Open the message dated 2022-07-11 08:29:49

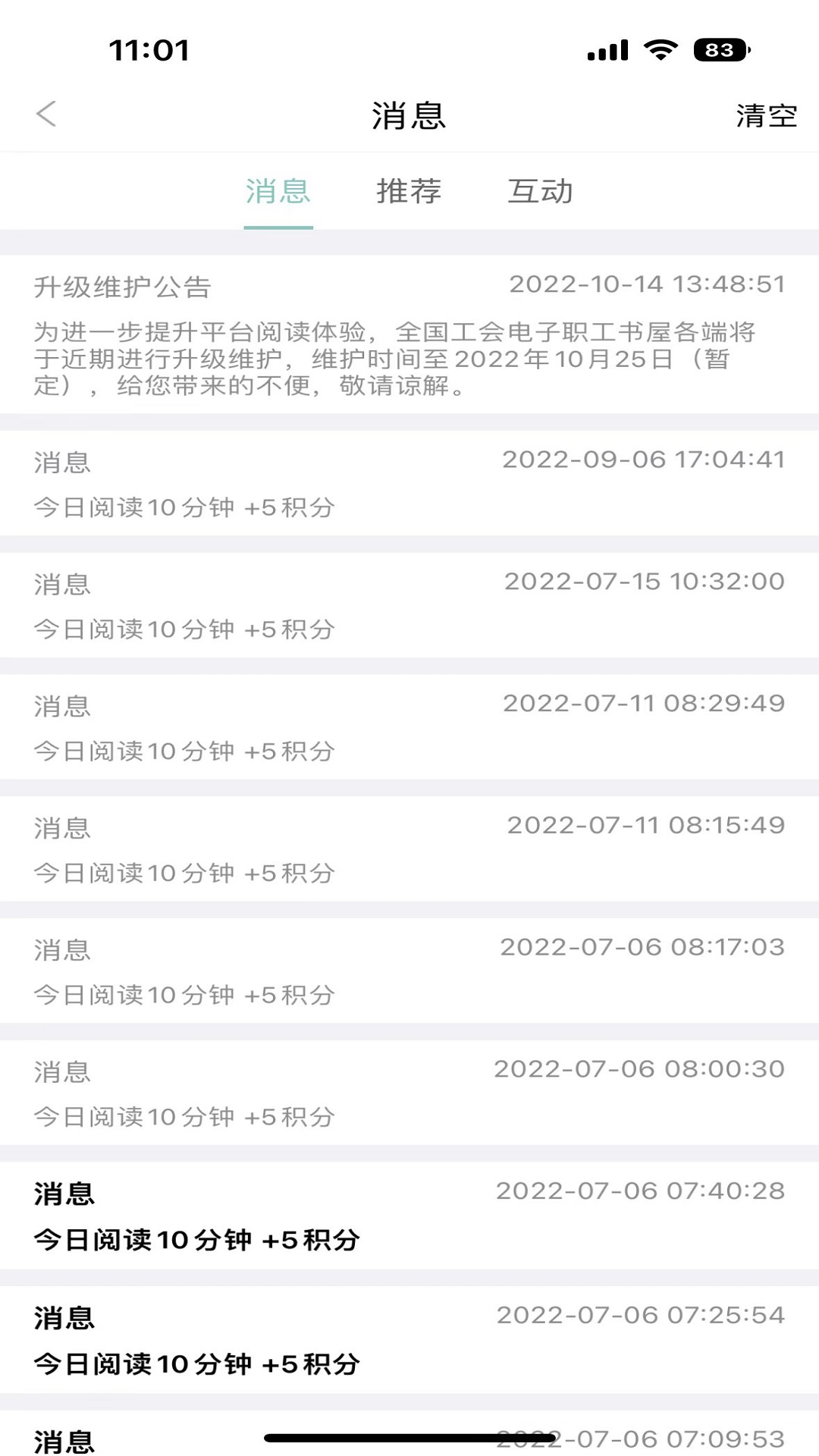[x=409, y=724]
